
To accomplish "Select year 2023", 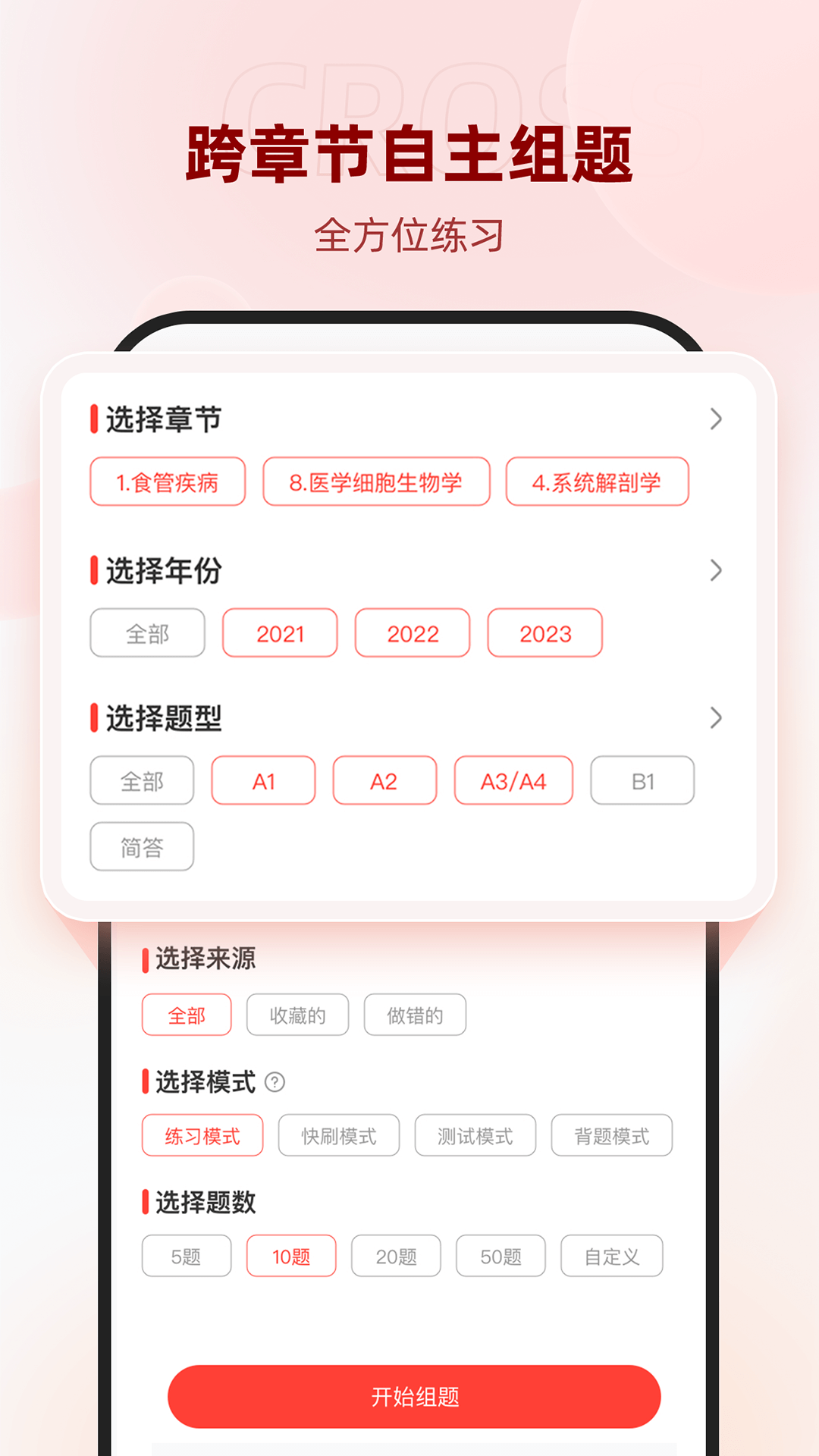I will 544,632.
